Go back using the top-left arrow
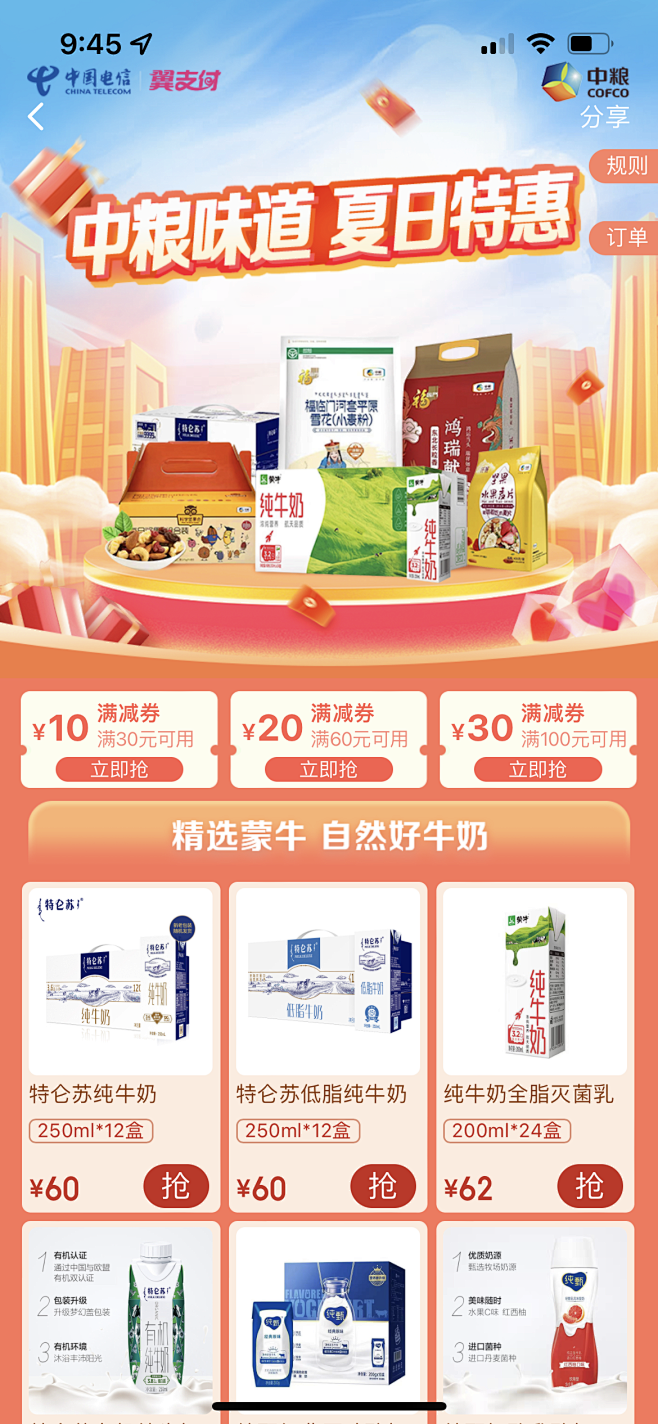 (x=36, y=117)
